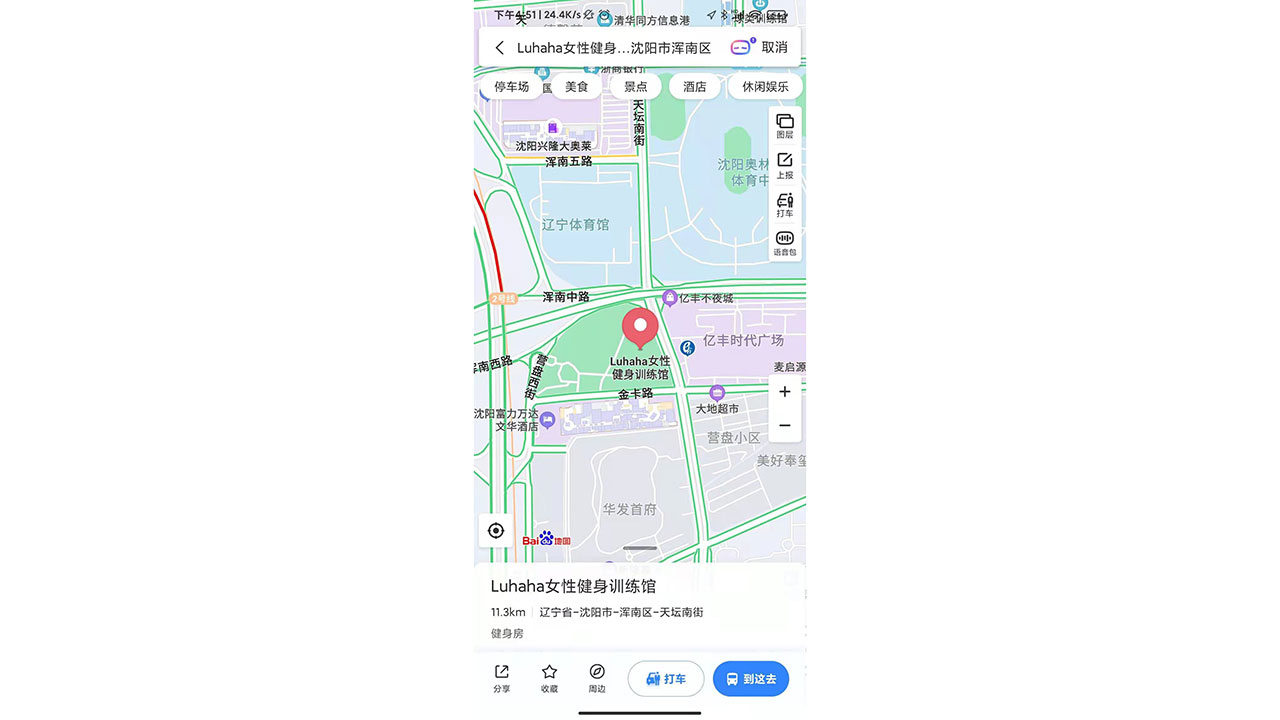Open the 图层 map layers

click(785, 126)
